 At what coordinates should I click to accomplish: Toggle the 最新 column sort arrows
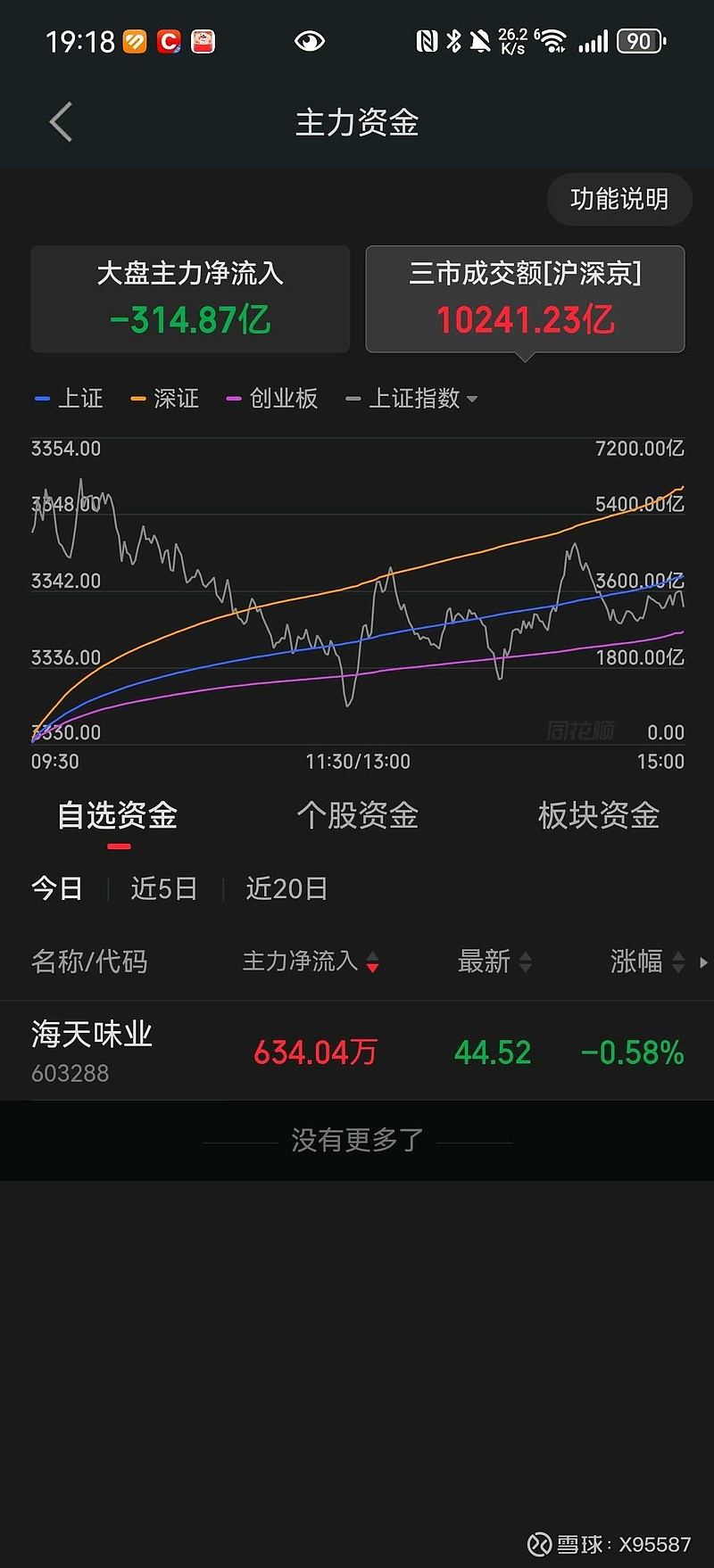coord(527,961)
